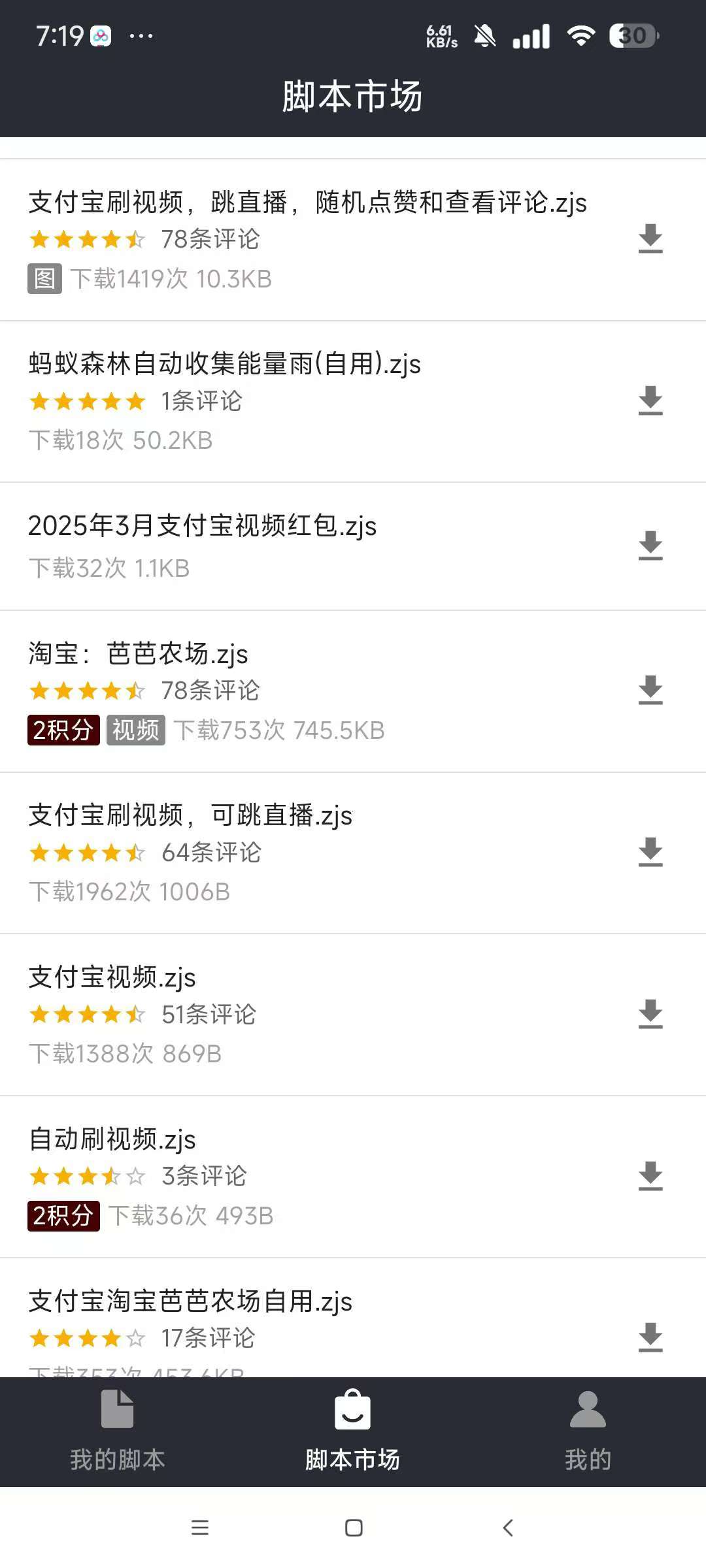
Task: Download 支付宝刷视频，可跳直播.zjs
Action: pos(650,853)
